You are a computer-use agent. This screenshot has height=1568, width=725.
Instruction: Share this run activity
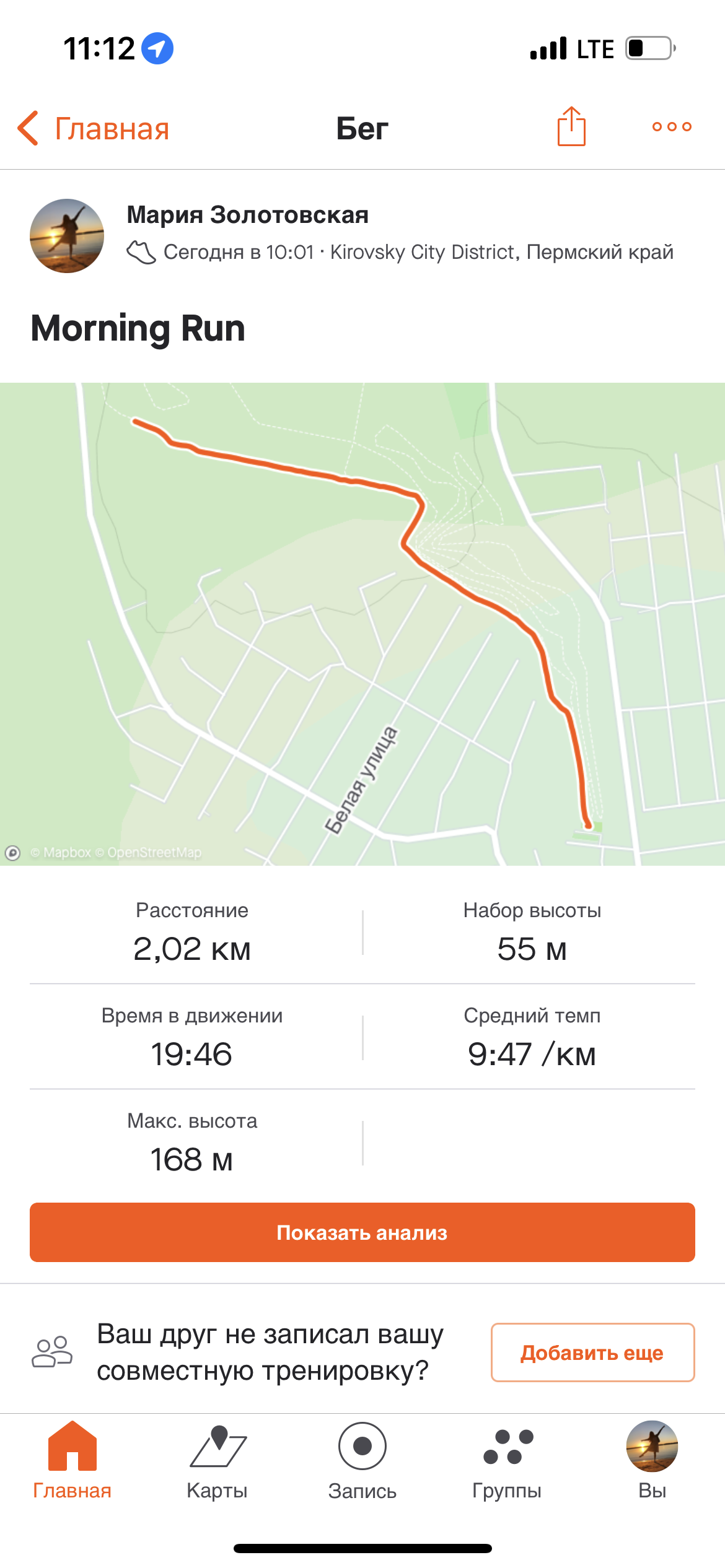click(x=571, y=127)
